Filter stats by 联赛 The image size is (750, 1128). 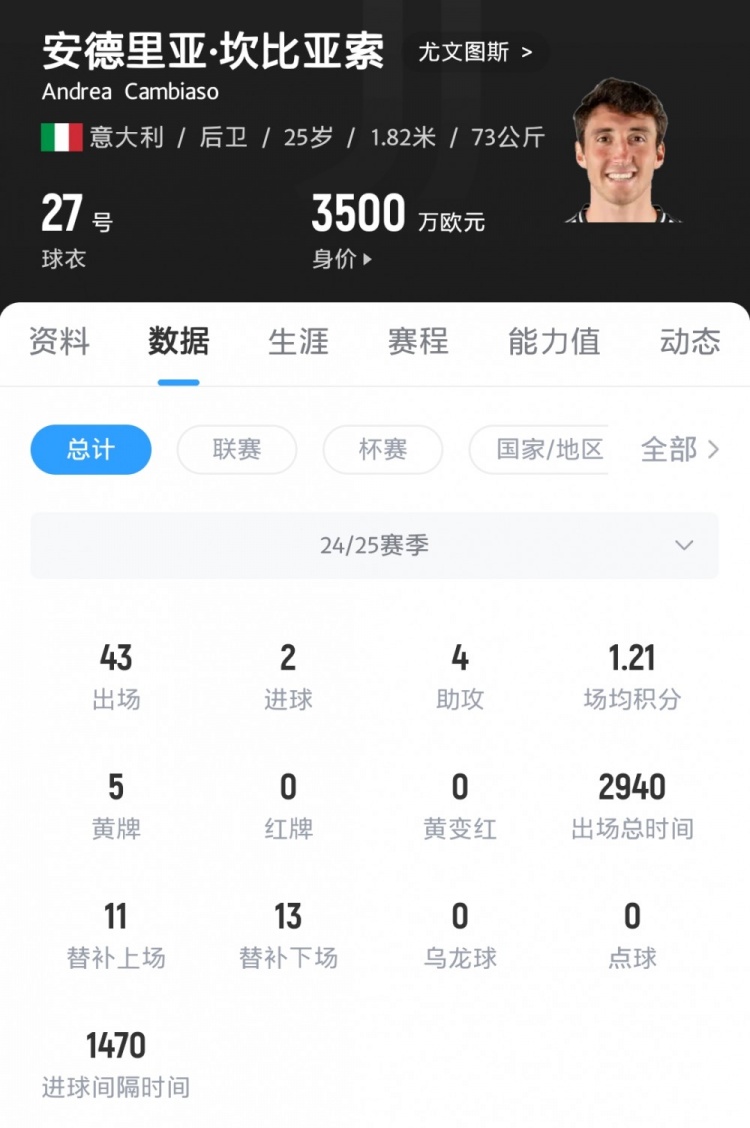coord(237,450)
